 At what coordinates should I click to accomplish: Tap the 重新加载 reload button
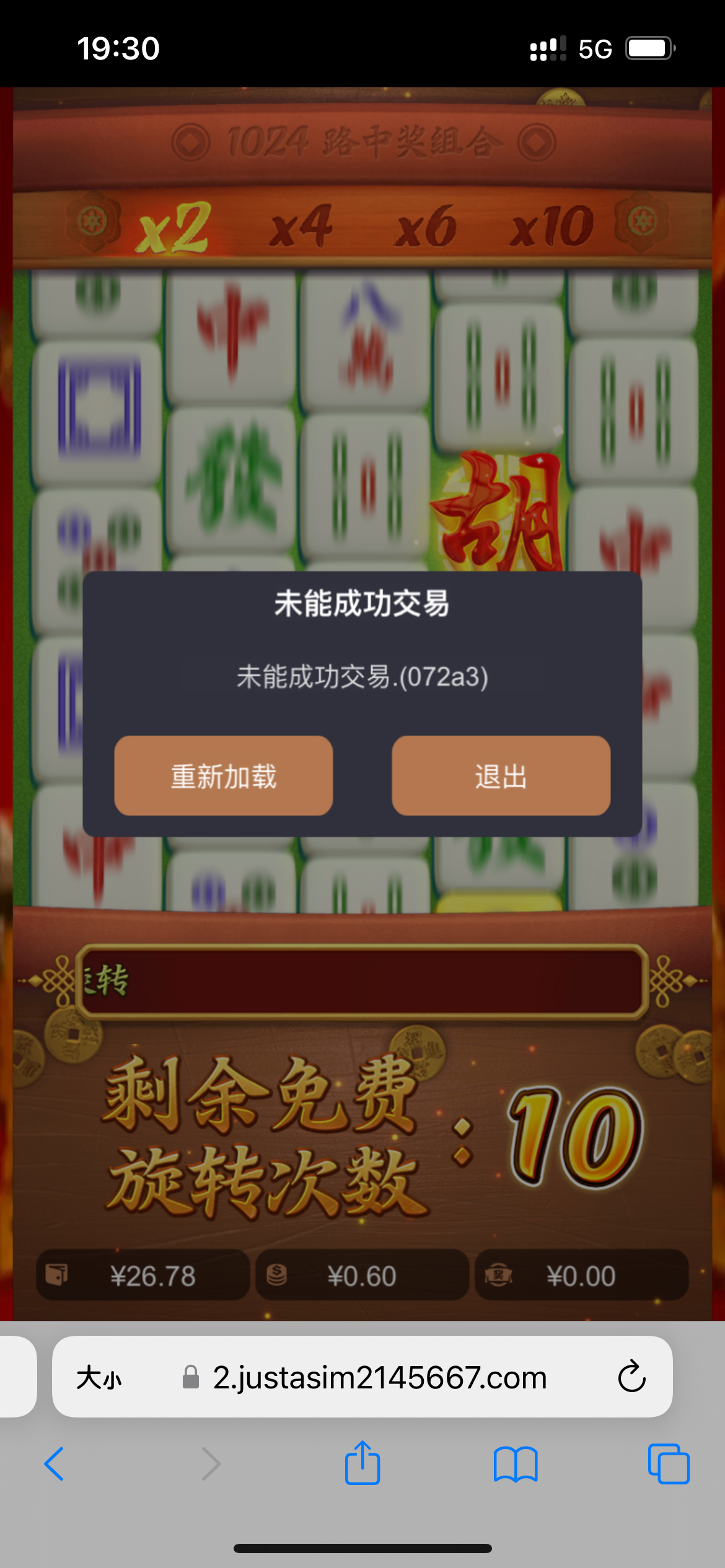tap(223, 776)
